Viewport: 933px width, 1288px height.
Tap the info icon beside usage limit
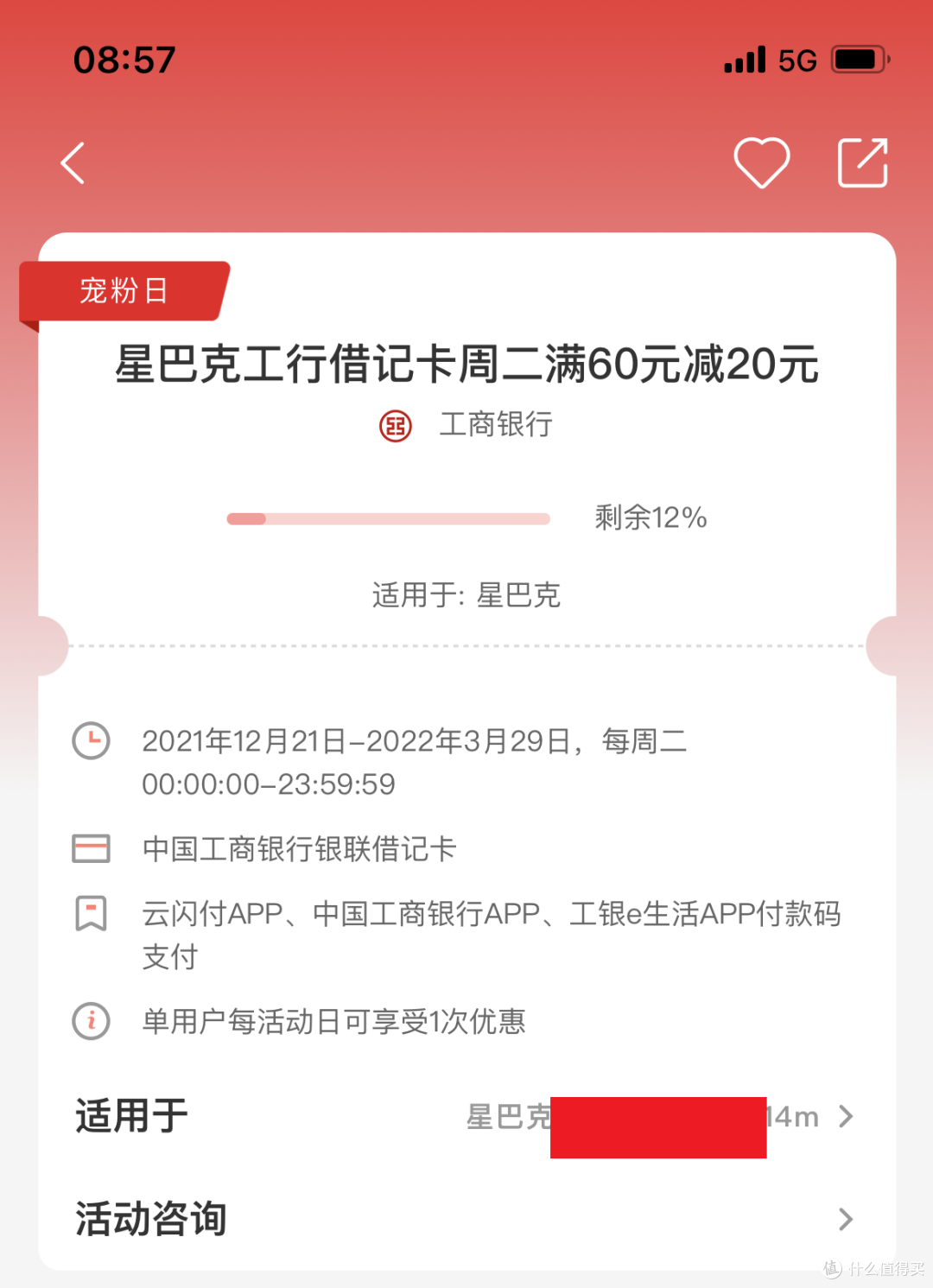pos(90,1021)
